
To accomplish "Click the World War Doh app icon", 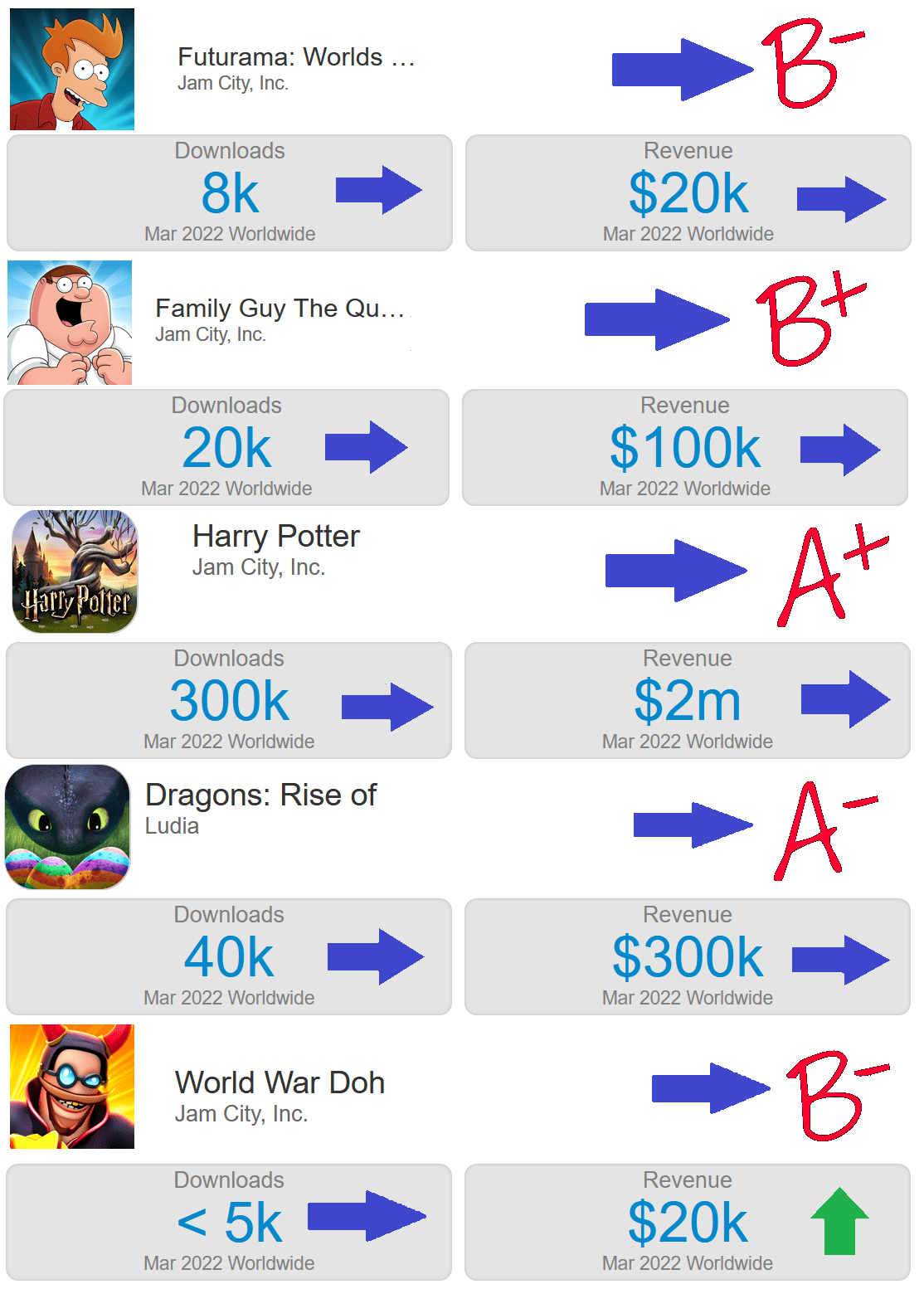I will tap(71, 1087).
